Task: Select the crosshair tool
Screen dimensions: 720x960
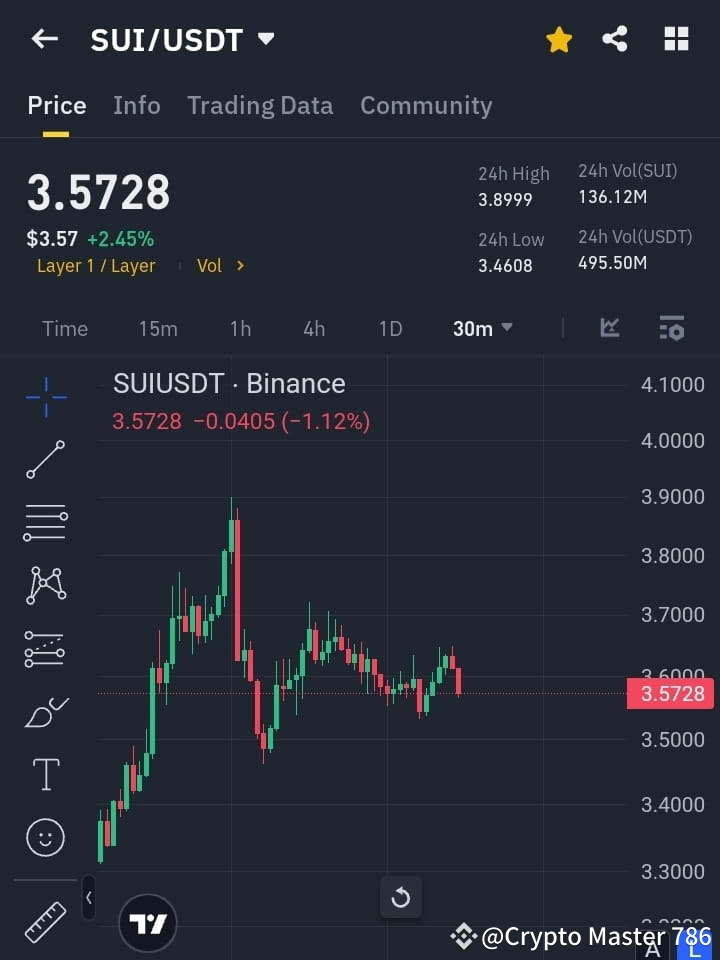Action: coord(45,398)
